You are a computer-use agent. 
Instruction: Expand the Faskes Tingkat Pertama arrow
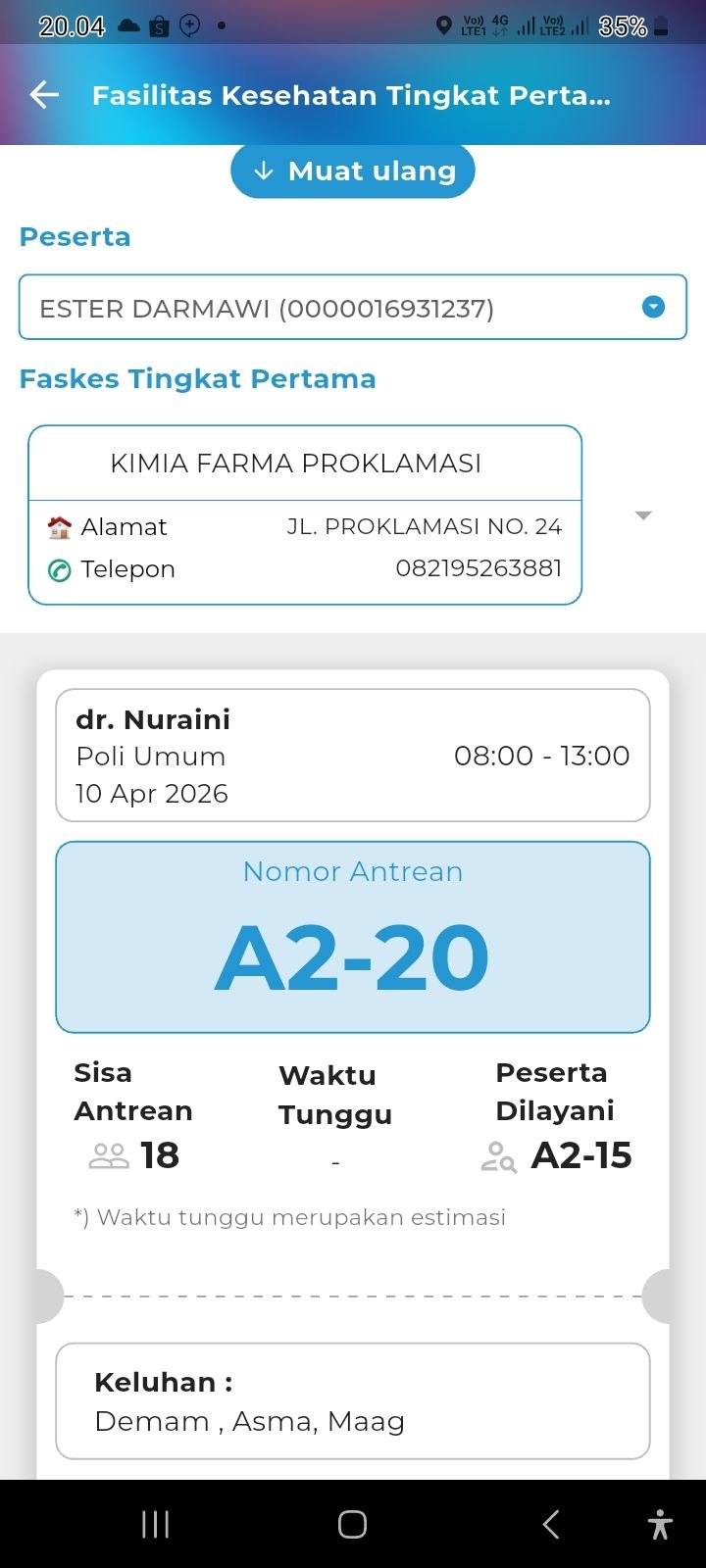pyautogui.click(x=643, y=515)
